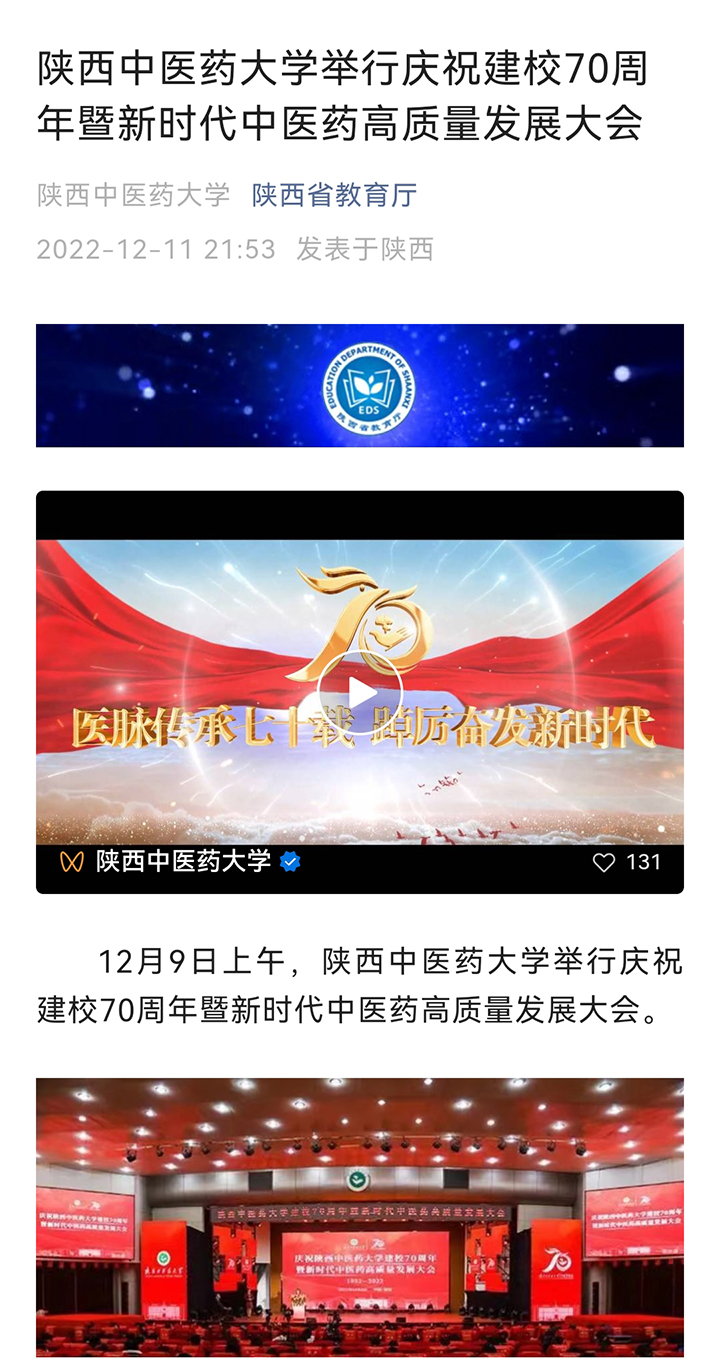Open the 陕西中医药大学 video channel

pos(183,861)
